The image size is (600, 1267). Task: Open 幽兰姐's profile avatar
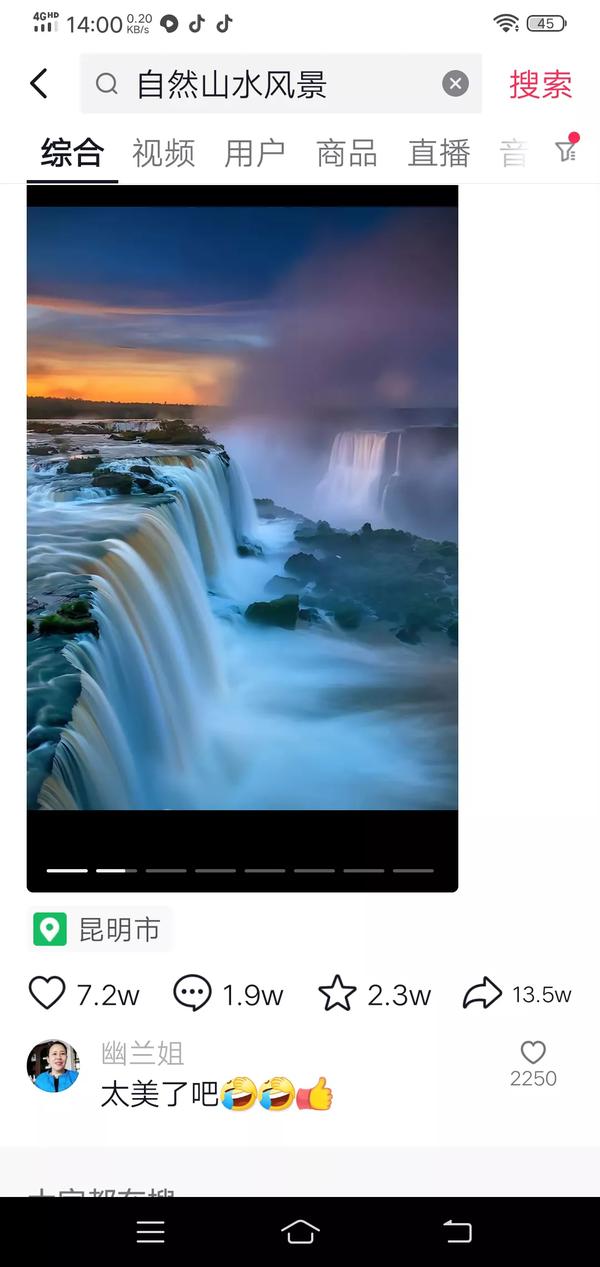(53, 1066)
